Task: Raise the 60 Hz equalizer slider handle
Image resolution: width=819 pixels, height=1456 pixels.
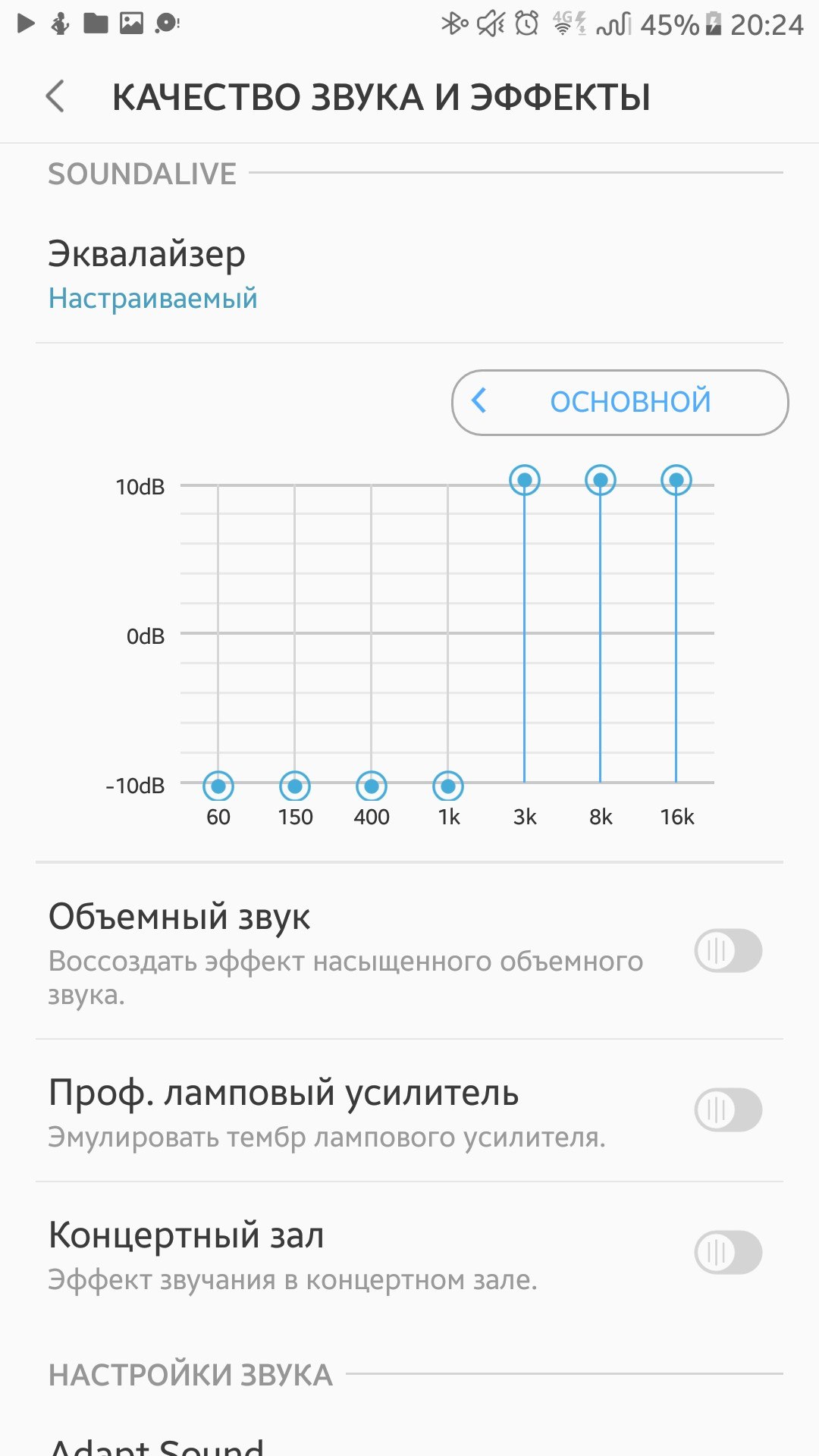Action: (218, 786)
